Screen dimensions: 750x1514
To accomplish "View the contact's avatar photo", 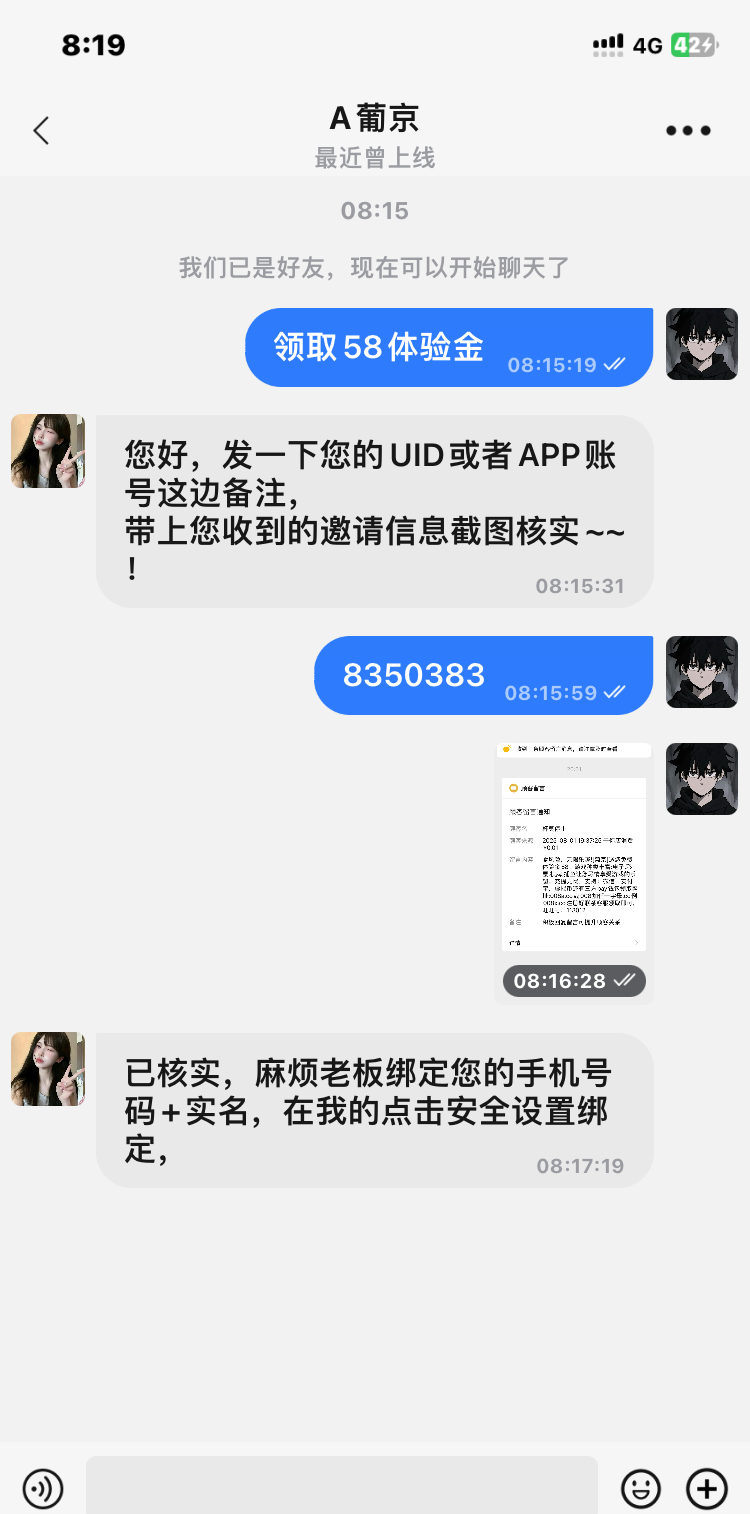I will click(47, 451).
